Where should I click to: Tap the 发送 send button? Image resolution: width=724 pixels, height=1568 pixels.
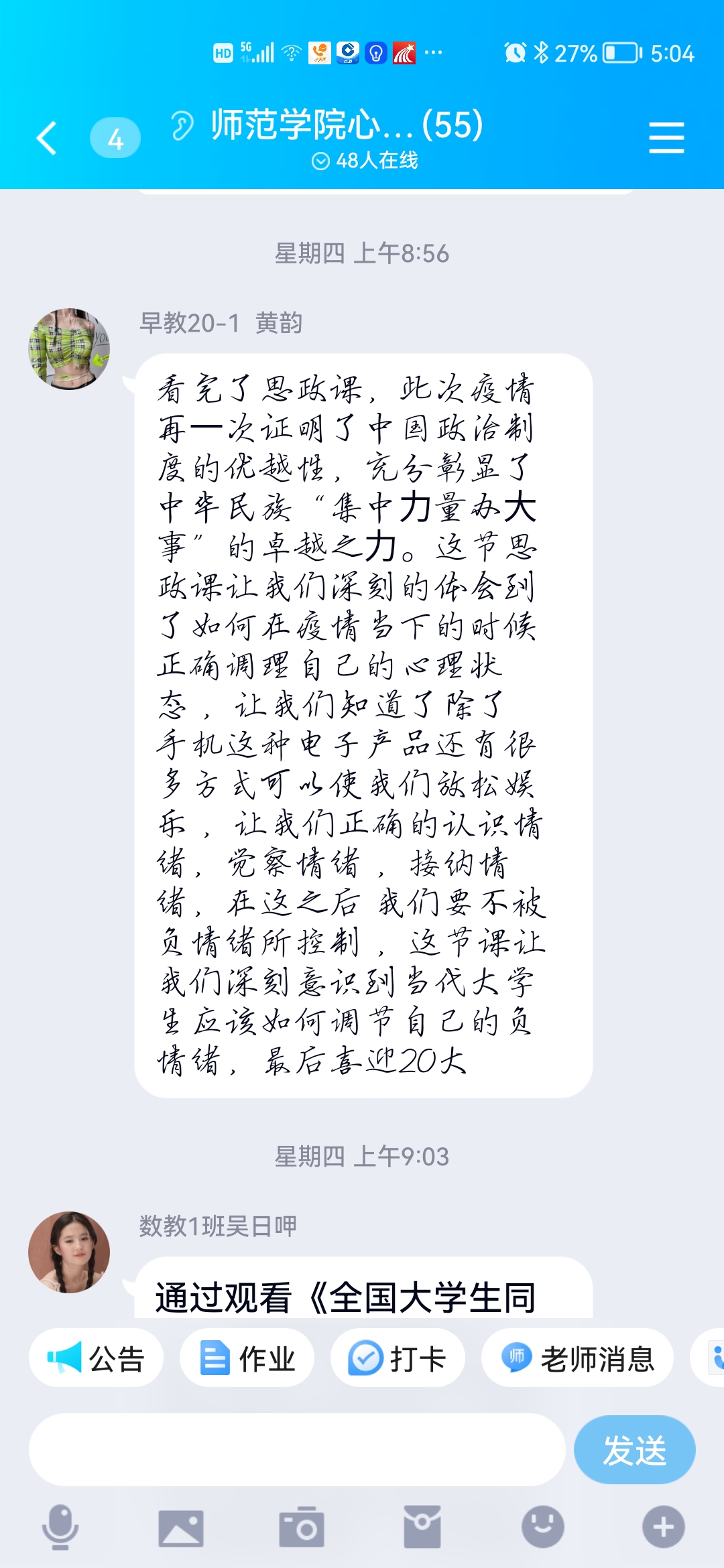point(634,1450)
